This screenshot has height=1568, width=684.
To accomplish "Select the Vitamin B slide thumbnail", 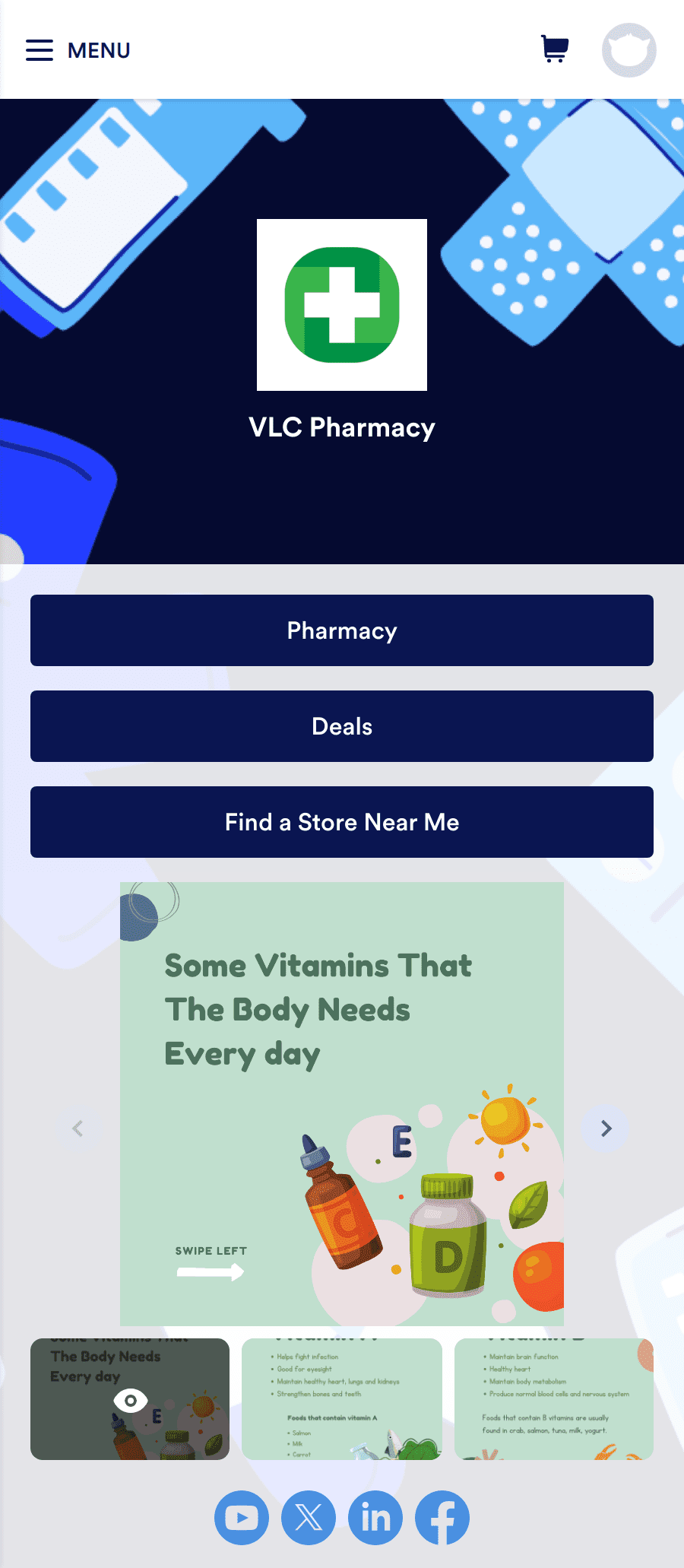I will point(554,1399).
